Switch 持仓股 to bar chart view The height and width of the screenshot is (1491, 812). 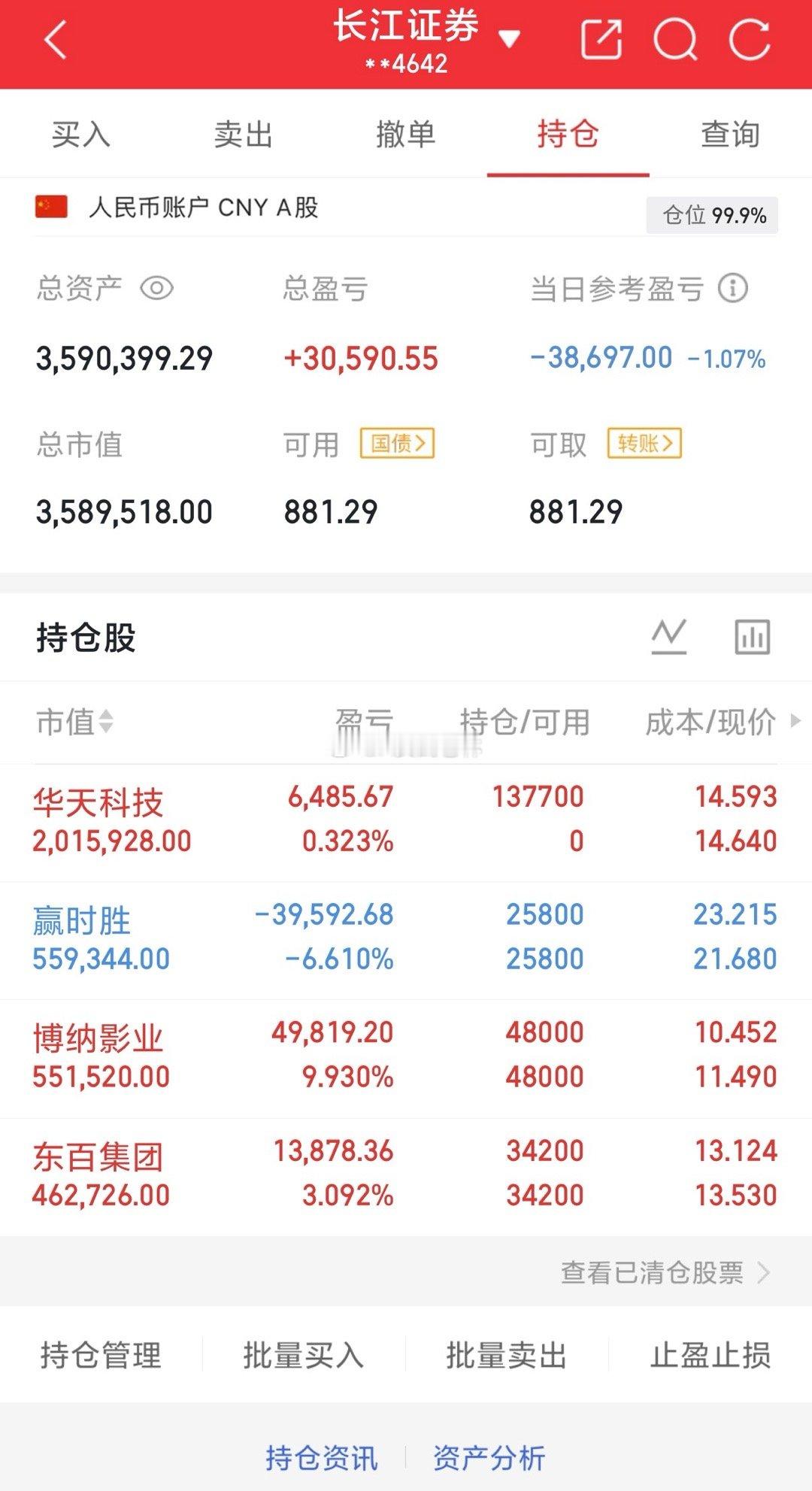pyautogui.click(x=753, y=635)
